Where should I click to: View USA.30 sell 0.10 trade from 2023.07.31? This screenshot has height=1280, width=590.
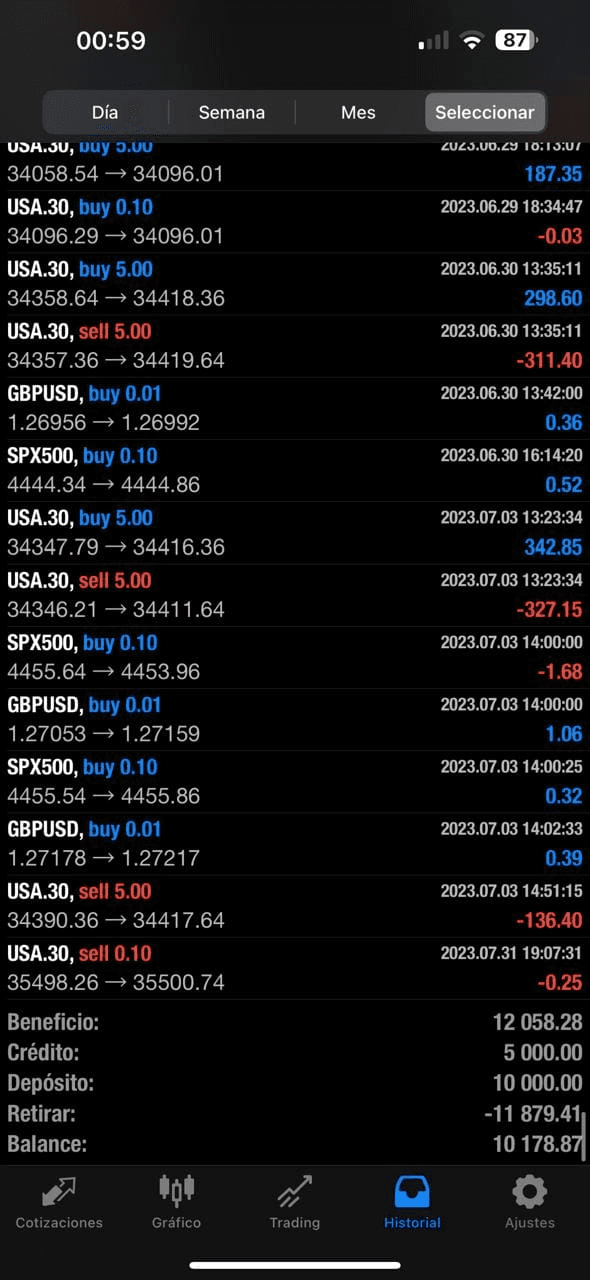(x=295, y=969)
